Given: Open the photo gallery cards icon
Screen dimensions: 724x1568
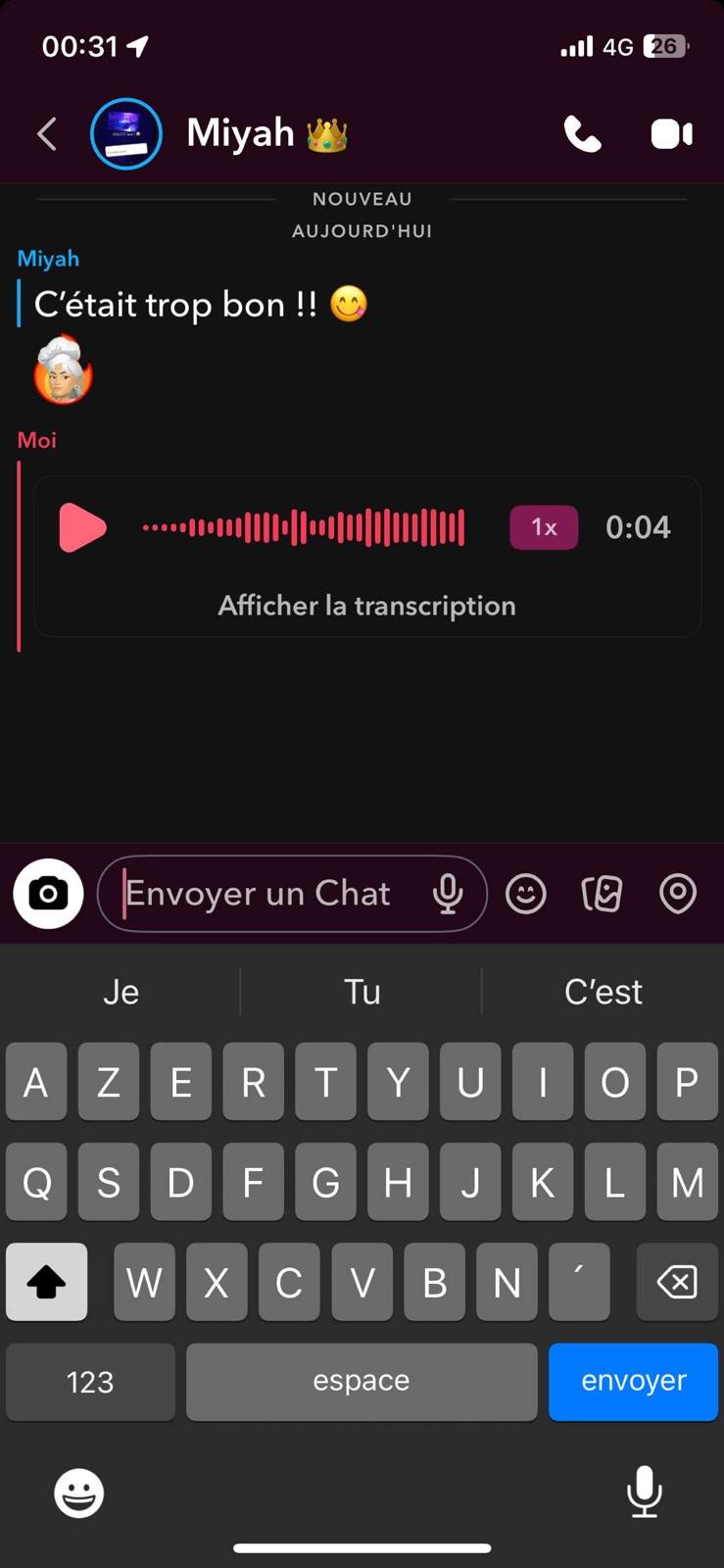Looking at the screenshot, I should coord(602,893).
